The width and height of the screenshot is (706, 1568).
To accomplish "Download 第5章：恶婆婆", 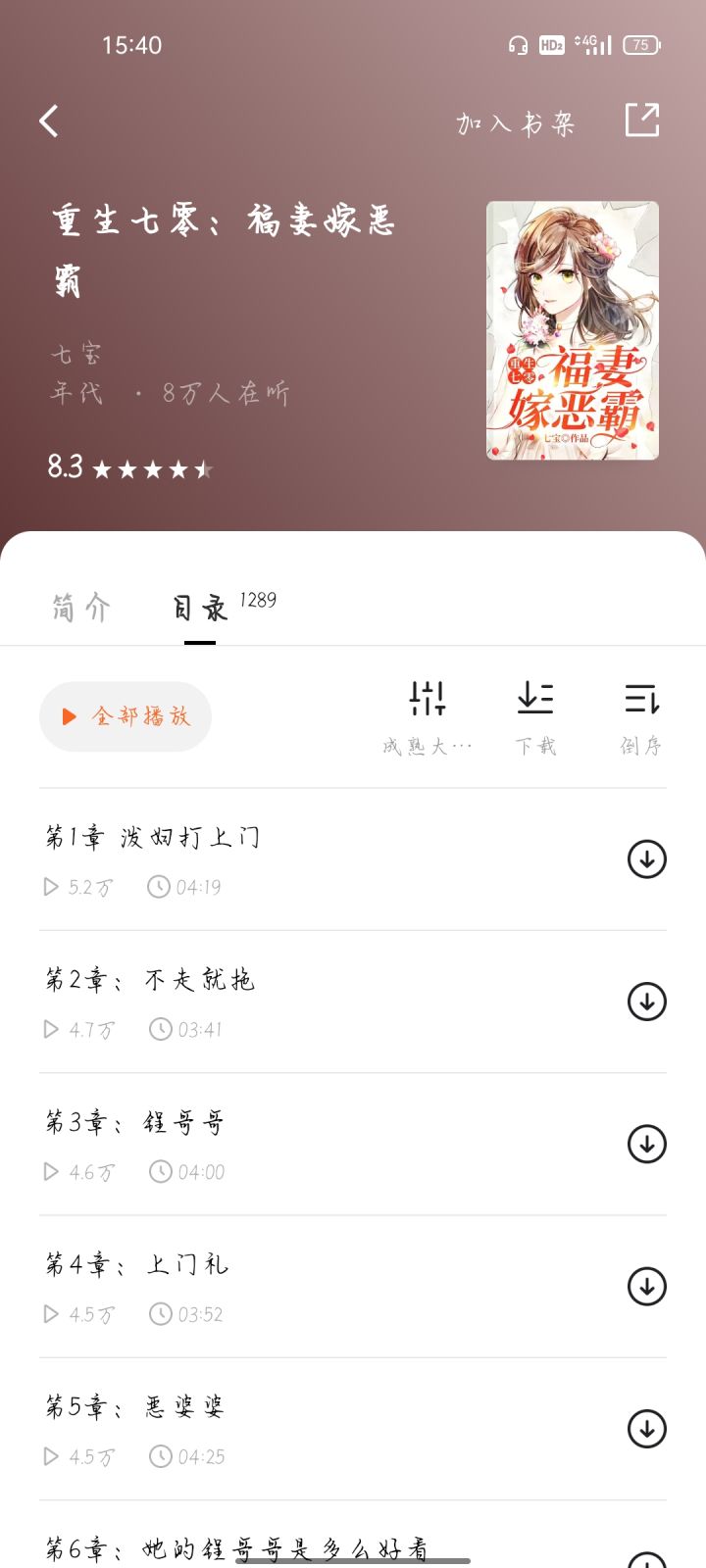I will pyautogui.click(x=646, y=1429).
